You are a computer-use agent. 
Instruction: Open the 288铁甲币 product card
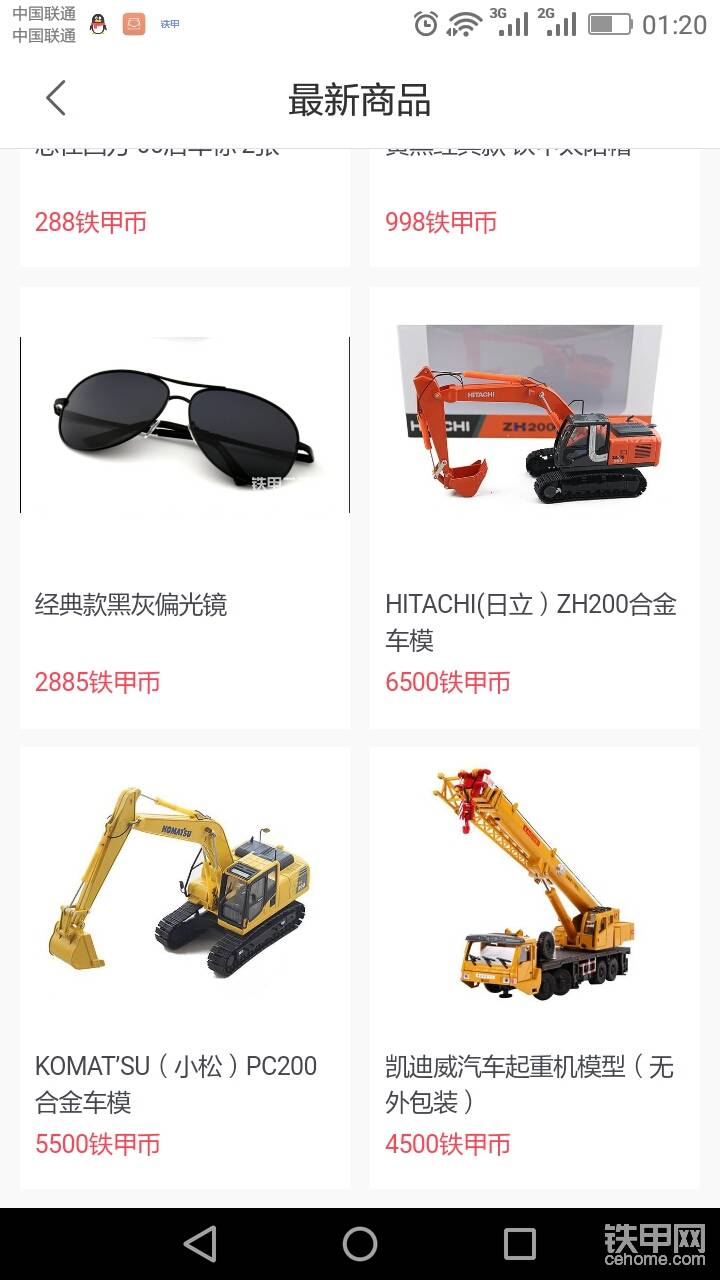185,210
